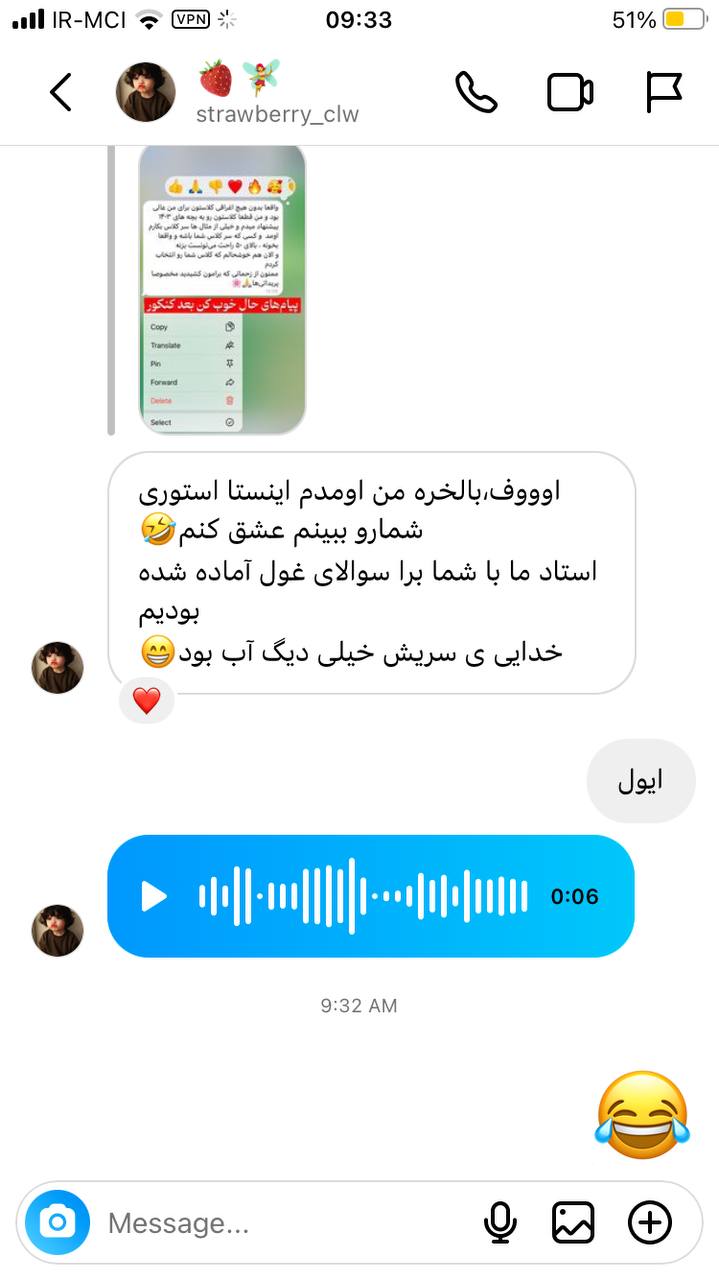Tap the heart reaction under the message

click(147, 701)
